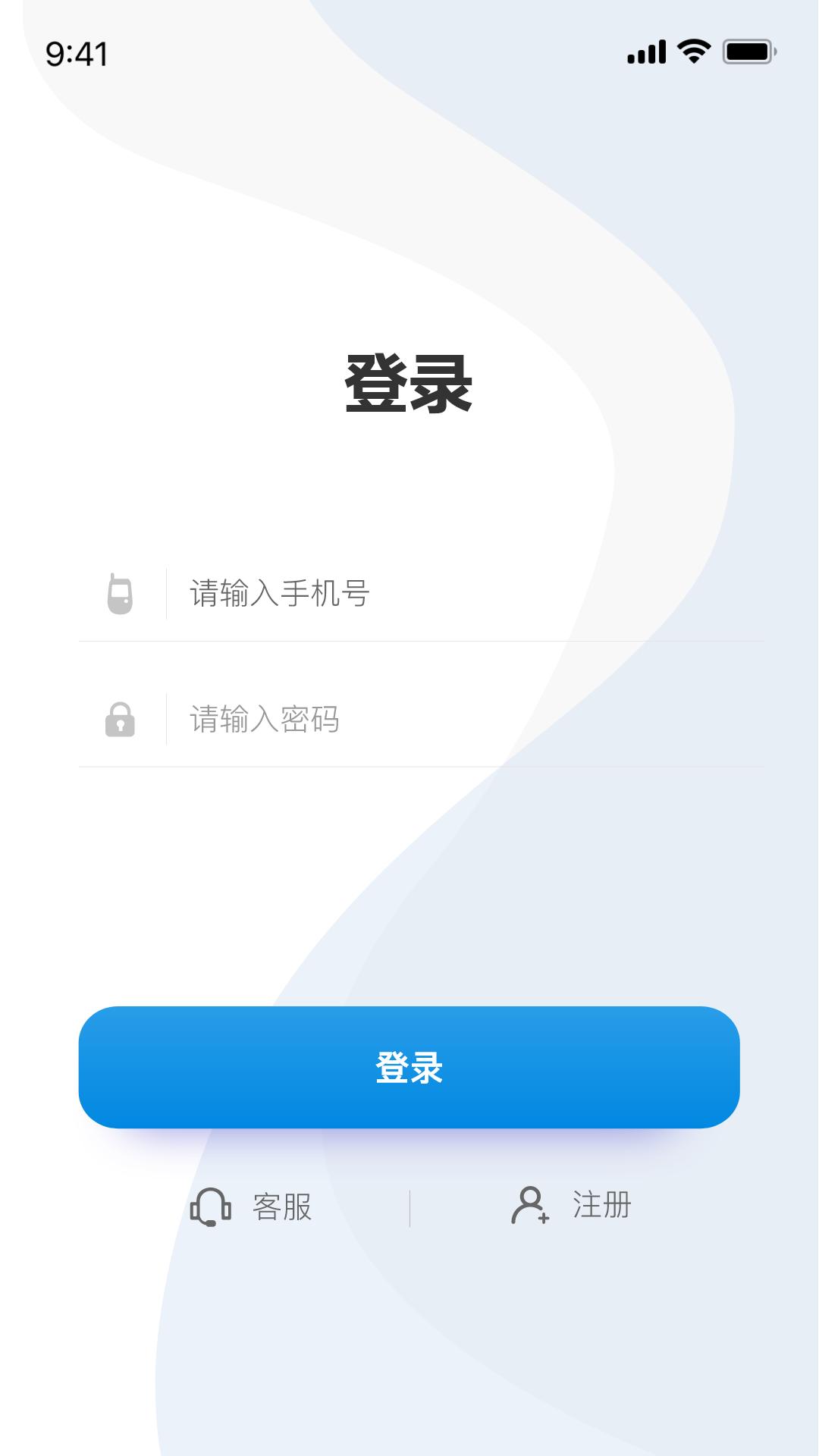Open 客服 customer service
This screenshot has width=819, height=1456.
pos(252,1207)
